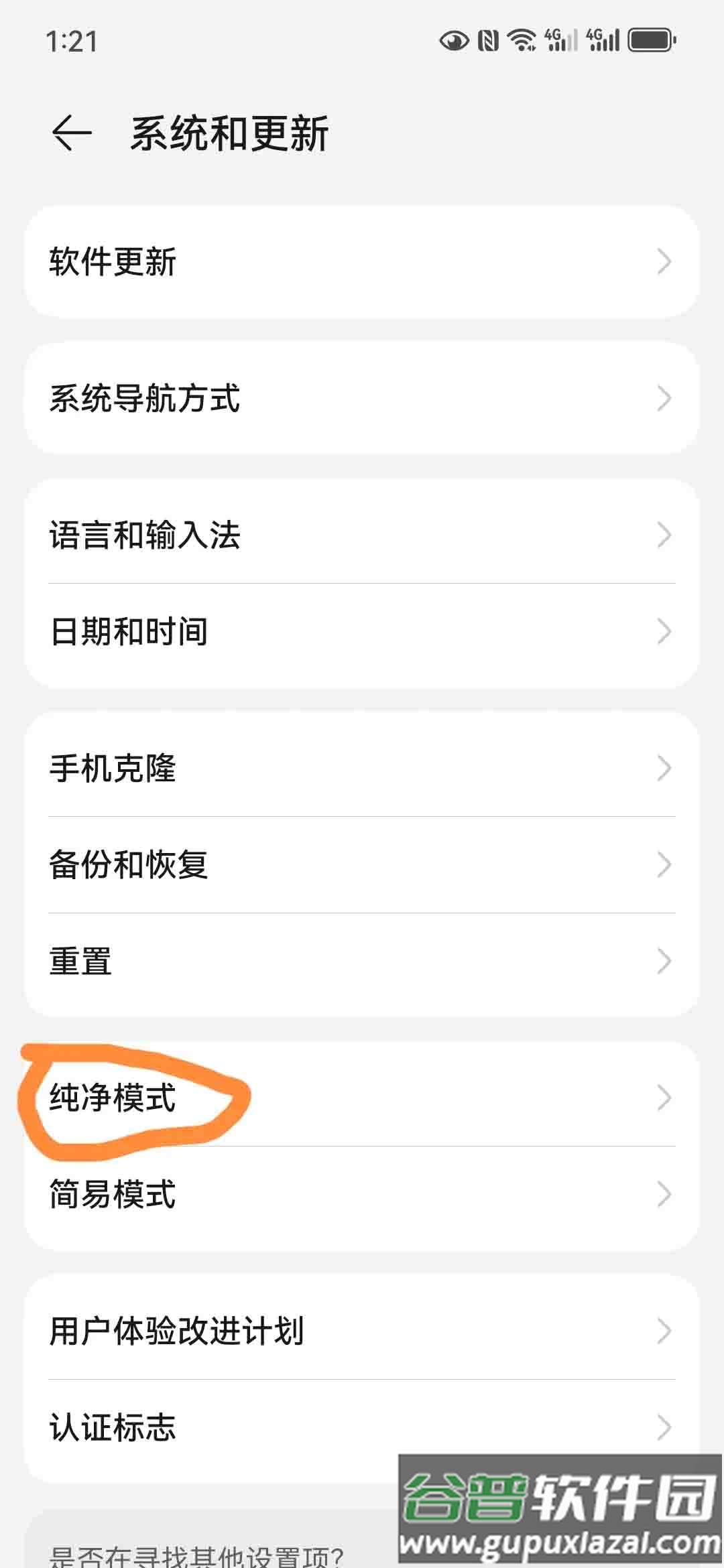Open 用户体验改进计划

(362, 1331)
